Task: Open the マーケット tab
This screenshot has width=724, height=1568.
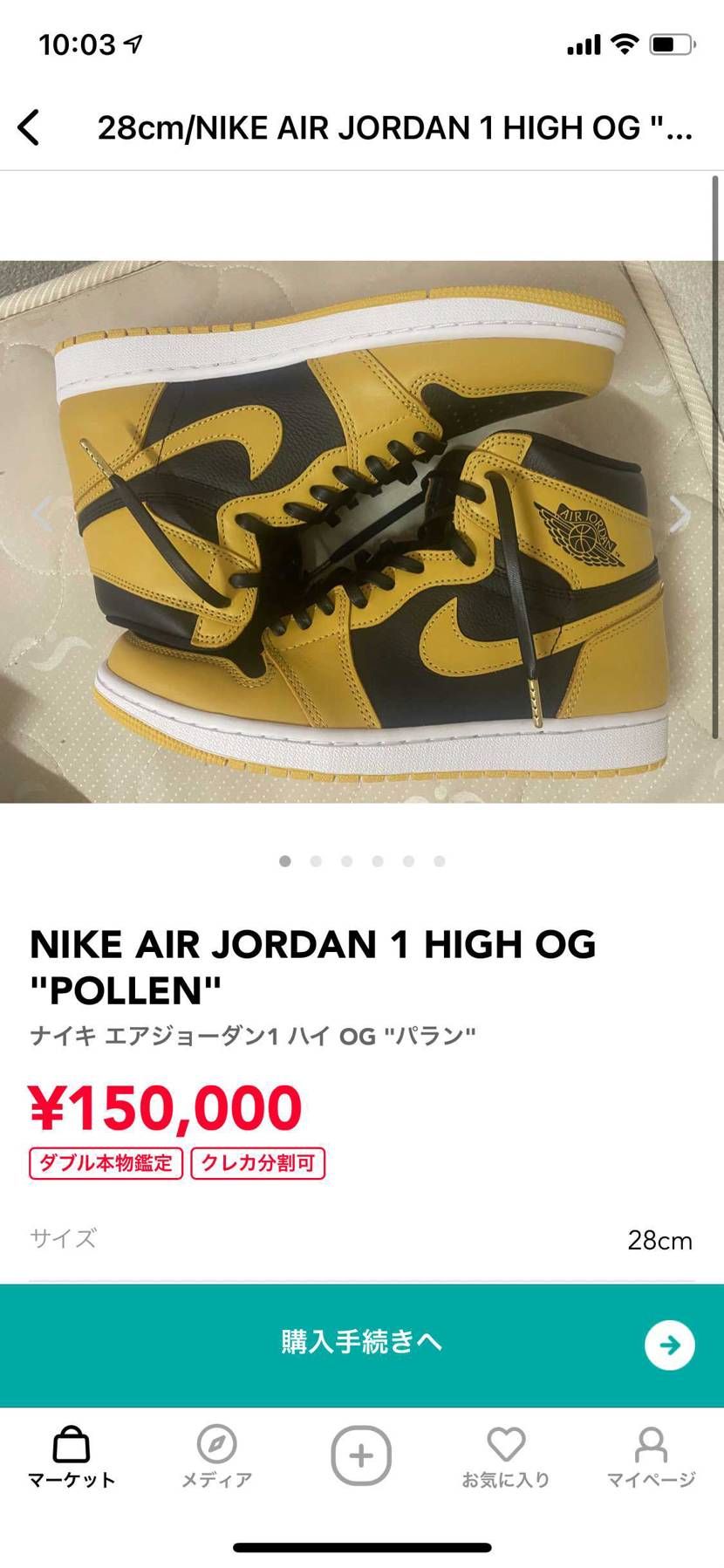Action: (x=72, y=1457)
